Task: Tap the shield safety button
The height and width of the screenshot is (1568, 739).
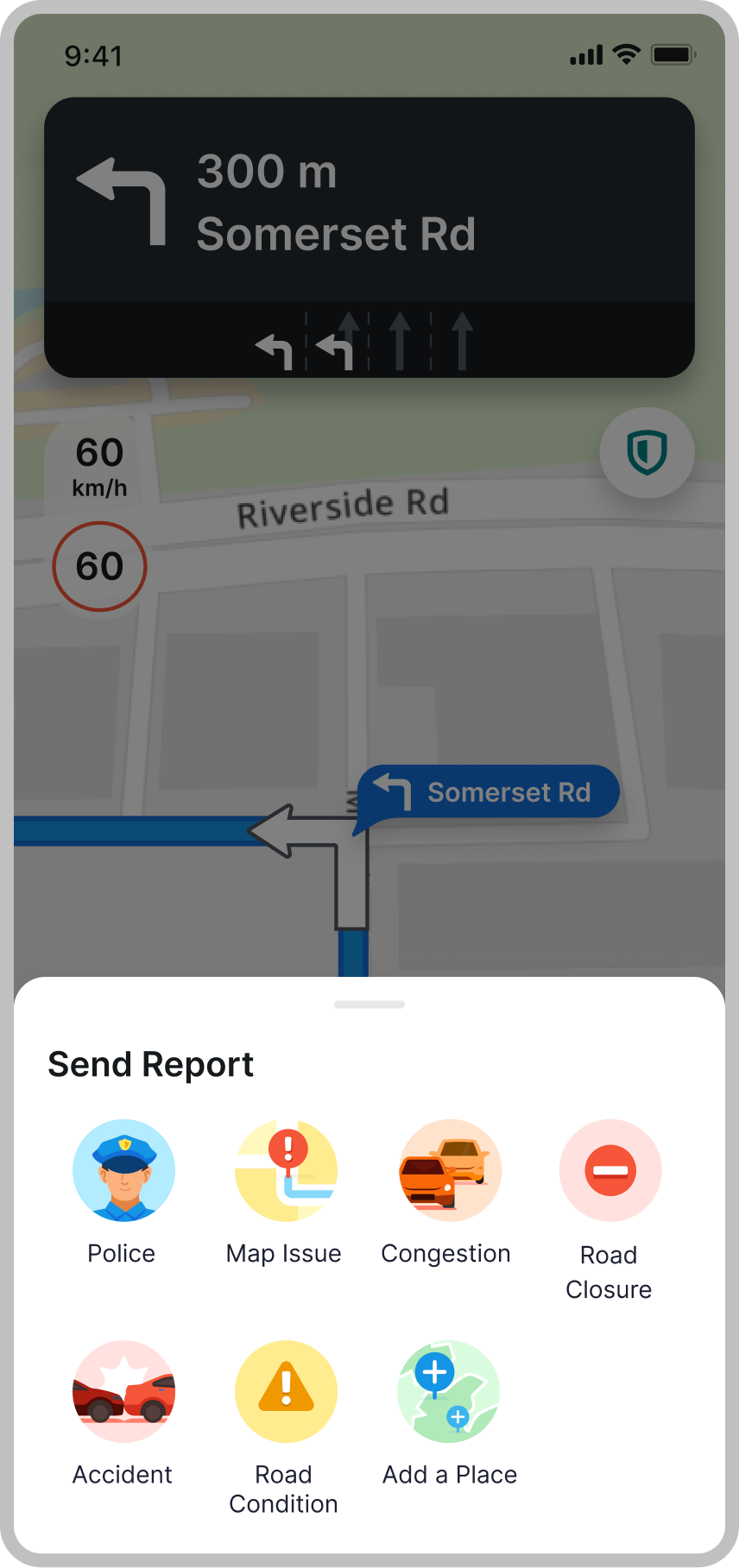Action: click(x=647, y=453)
